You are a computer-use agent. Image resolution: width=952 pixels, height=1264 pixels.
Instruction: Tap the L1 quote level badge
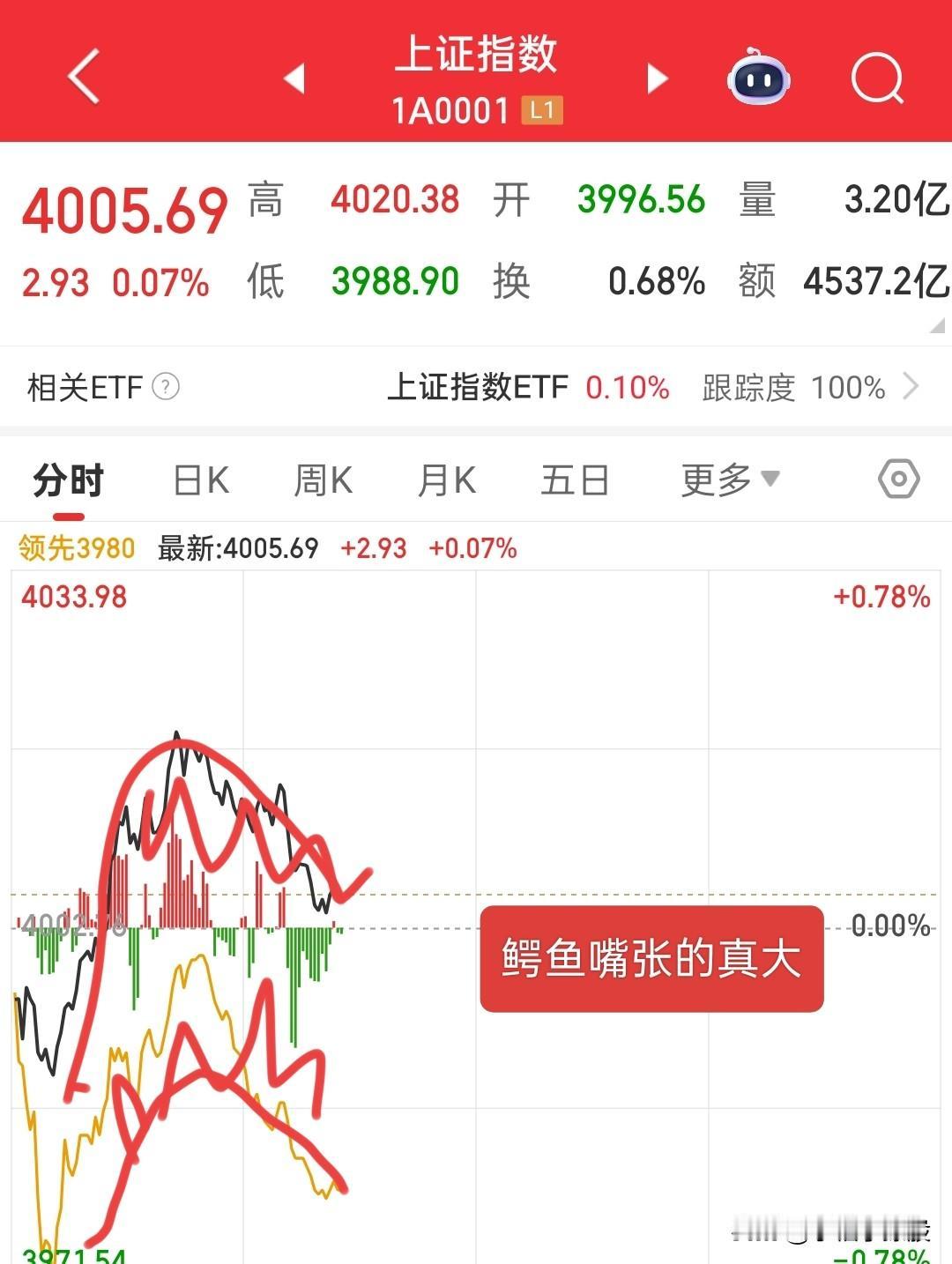[x=542, y=113]
